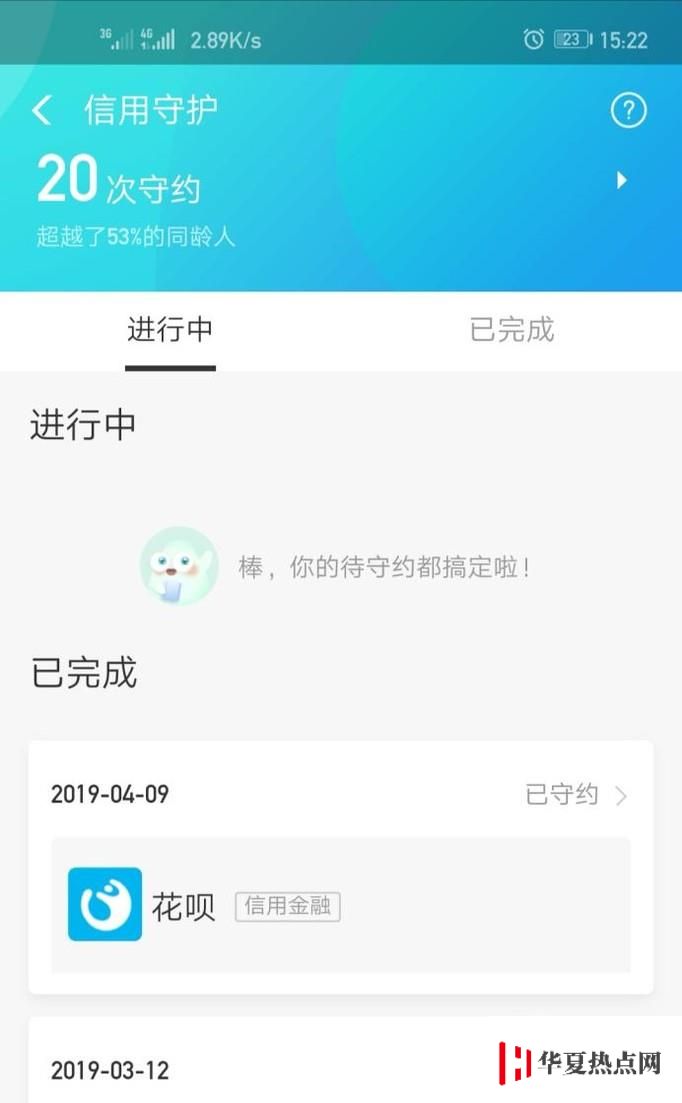Screen dimensions: 682x1103
Task: Open the help question mark icon
Action: point(628,111)
